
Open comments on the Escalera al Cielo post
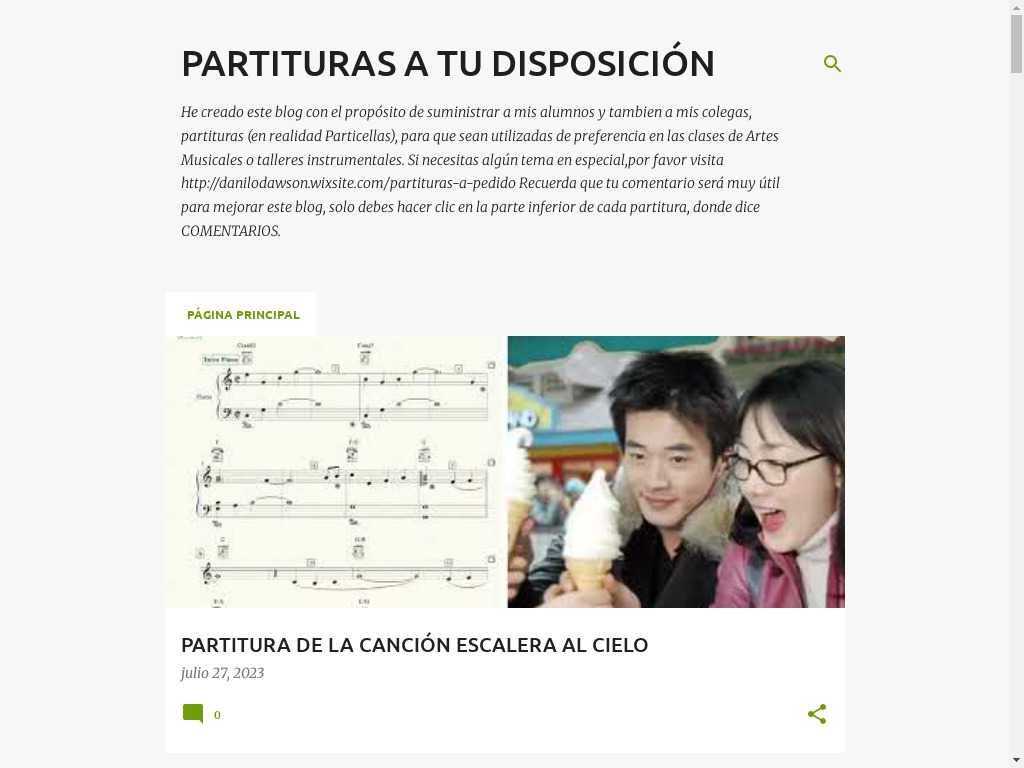tap(201, 714)
